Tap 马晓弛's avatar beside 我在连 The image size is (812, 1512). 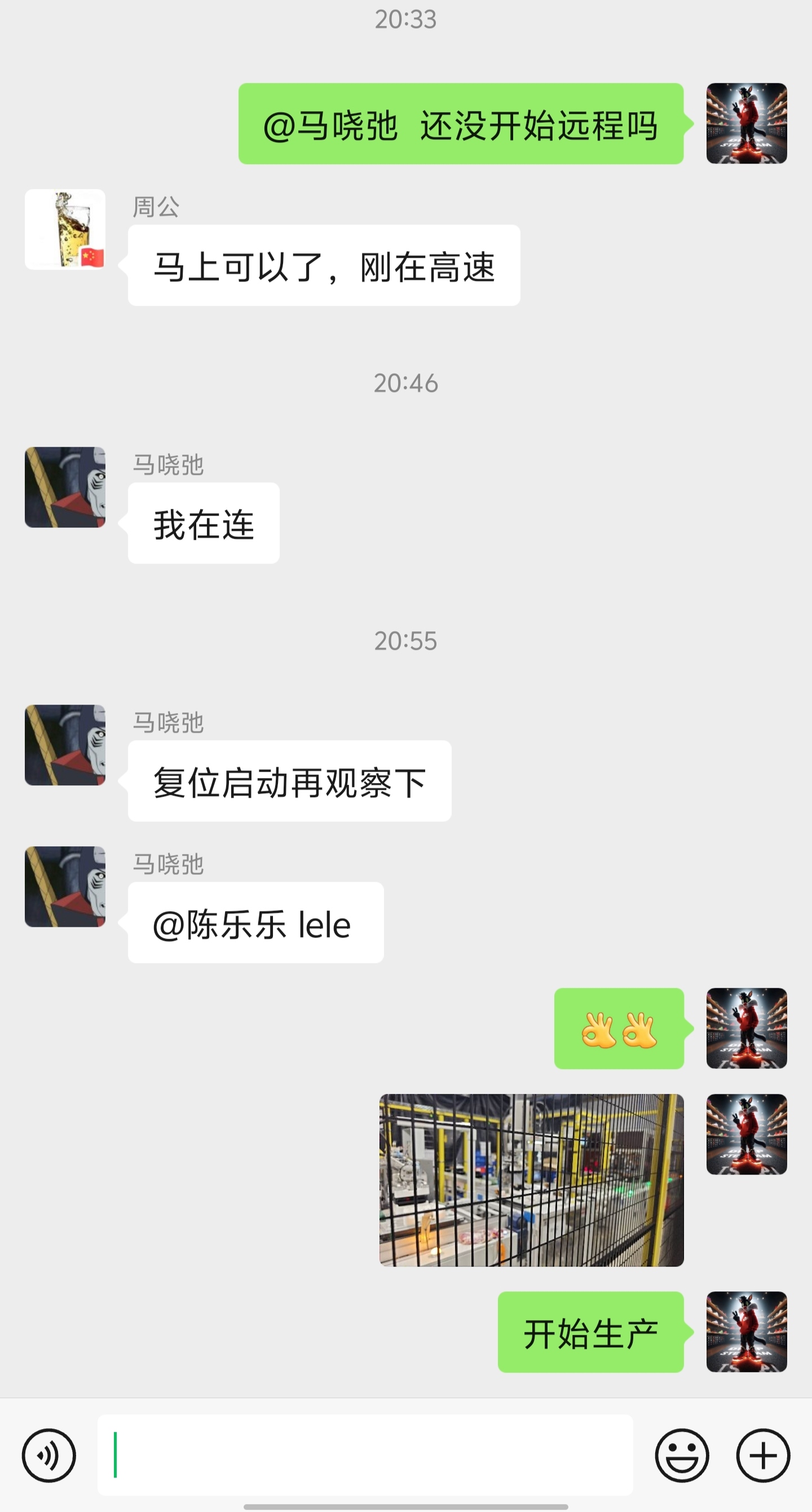point(65,487)
